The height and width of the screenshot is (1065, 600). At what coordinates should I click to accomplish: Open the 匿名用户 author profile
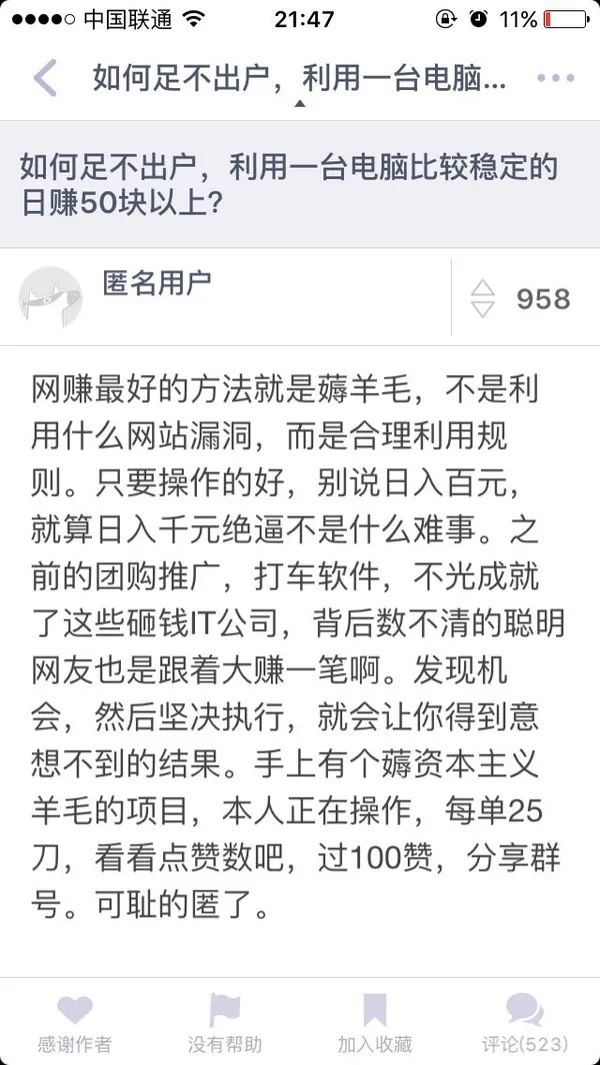[x=155, y=284]
